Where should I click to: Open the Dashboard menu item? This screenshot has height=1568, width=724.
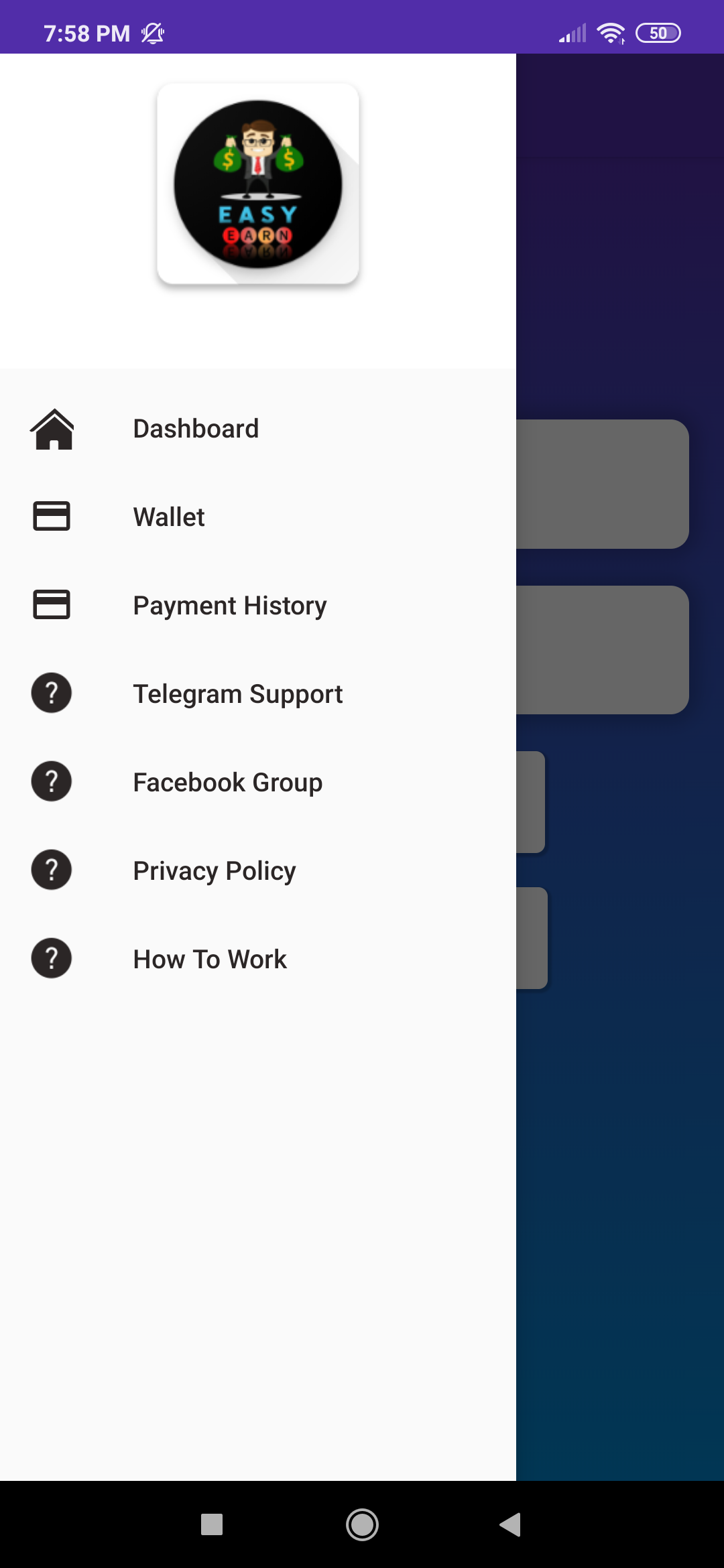coord(196,429)
